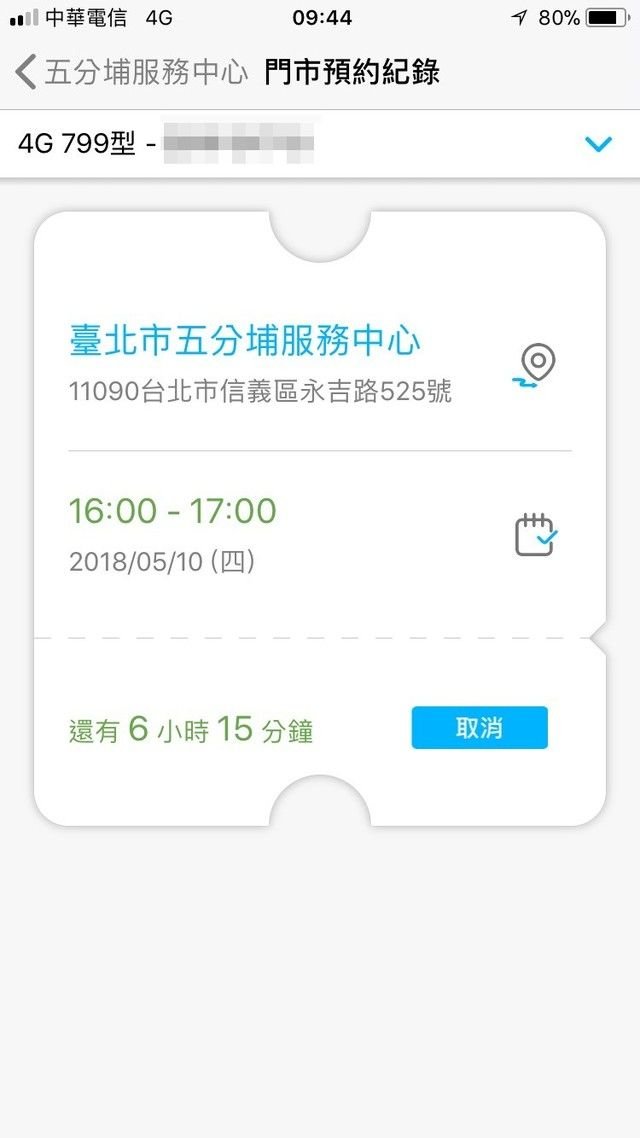Go back to 五分埔服務中心
The width and height of the screenshot is (640, 1138).
[x=130, y=72]
